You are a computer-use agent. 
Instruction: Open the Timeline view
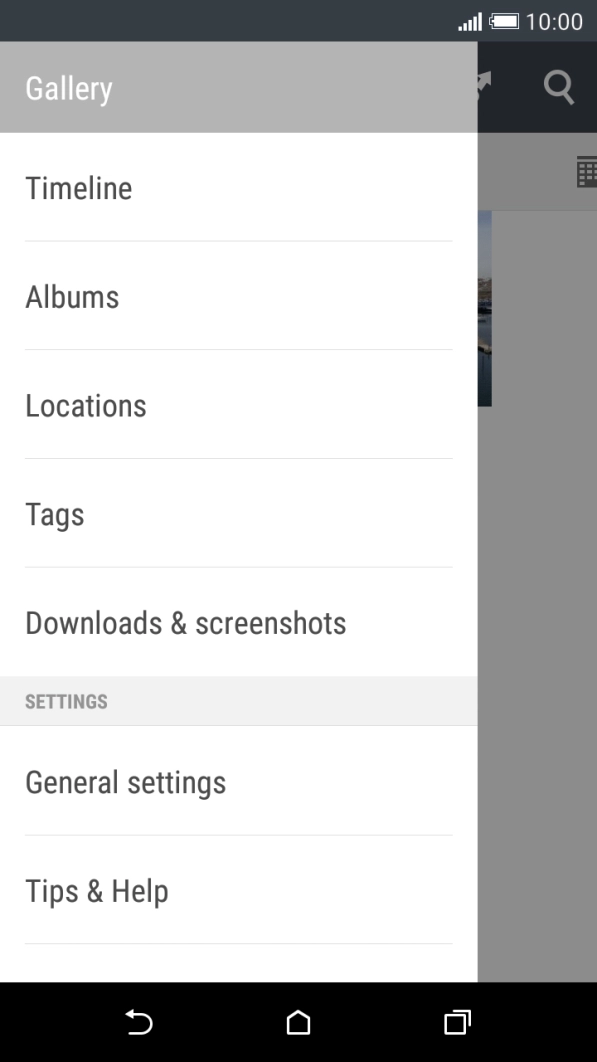pyautogui.click(x=239, y=188)
